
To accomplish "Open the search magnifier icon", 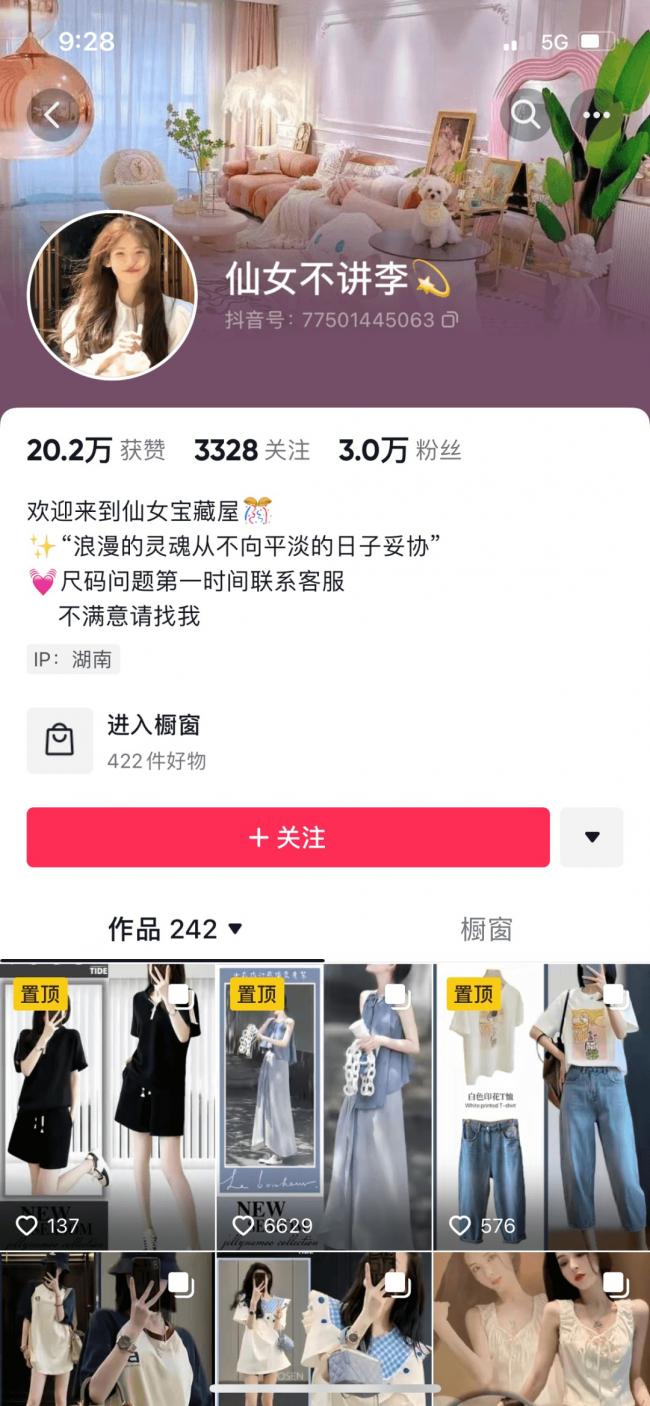I will click(526, 114).
